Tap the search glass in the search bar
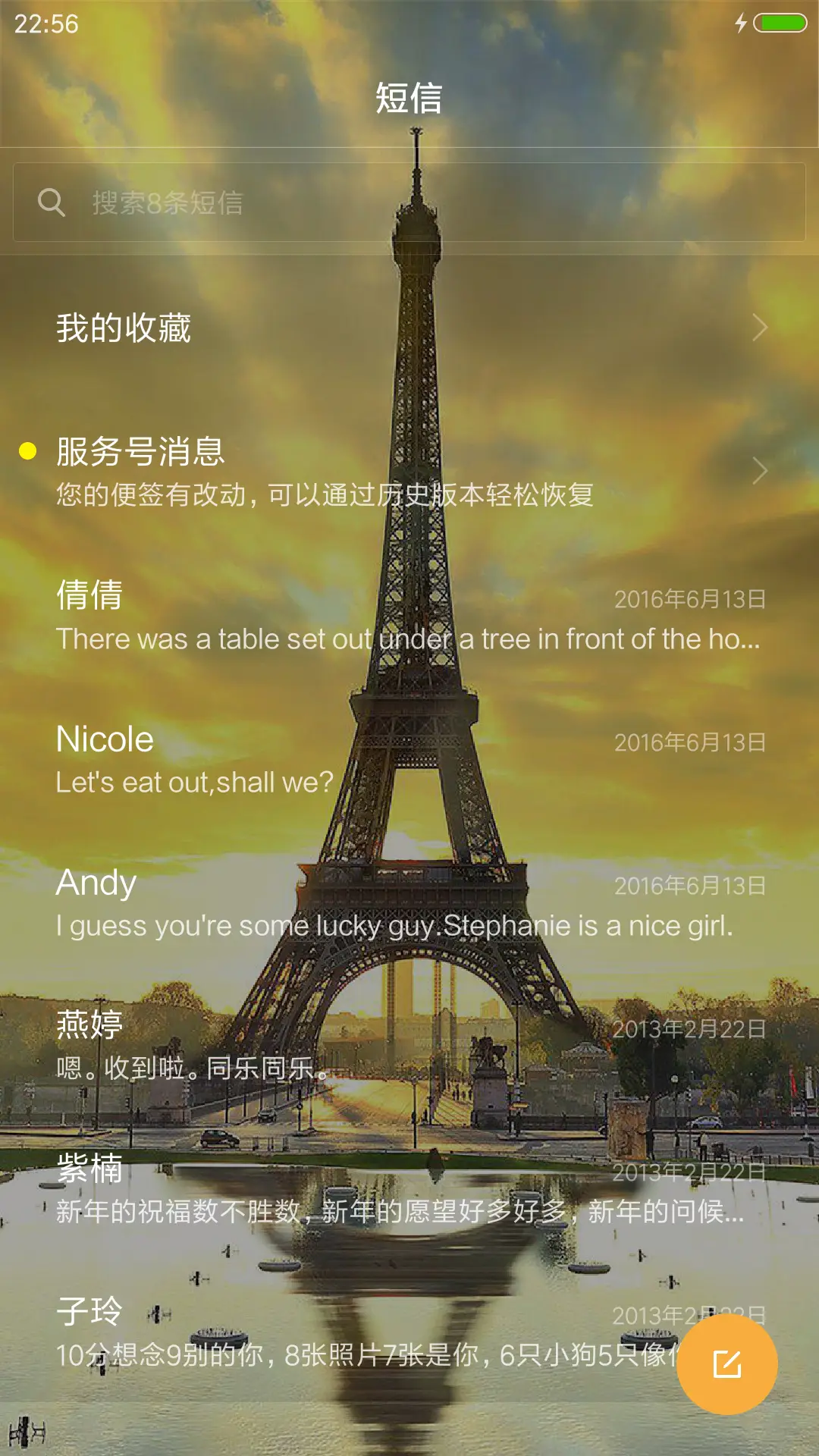Viewport: 819px width, 1456px height. [x=51, y=202]
